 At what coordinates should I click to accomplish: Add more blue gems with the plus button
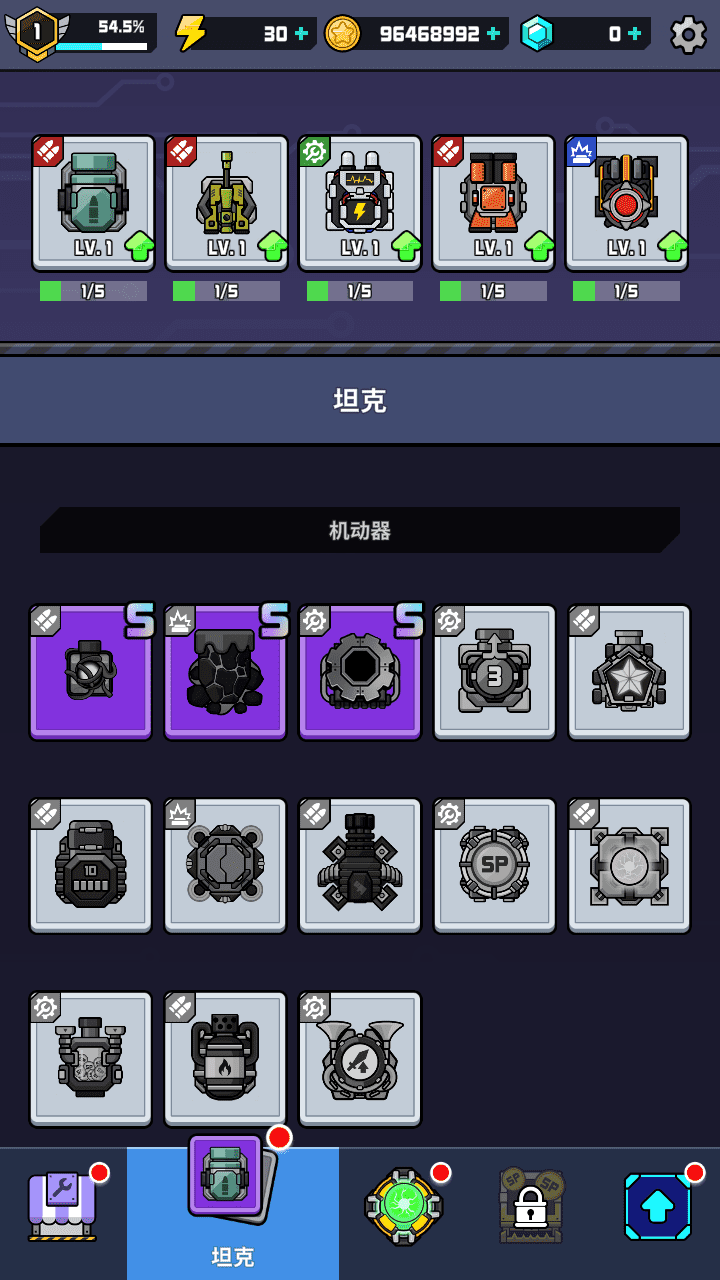[x=635, y=34]
